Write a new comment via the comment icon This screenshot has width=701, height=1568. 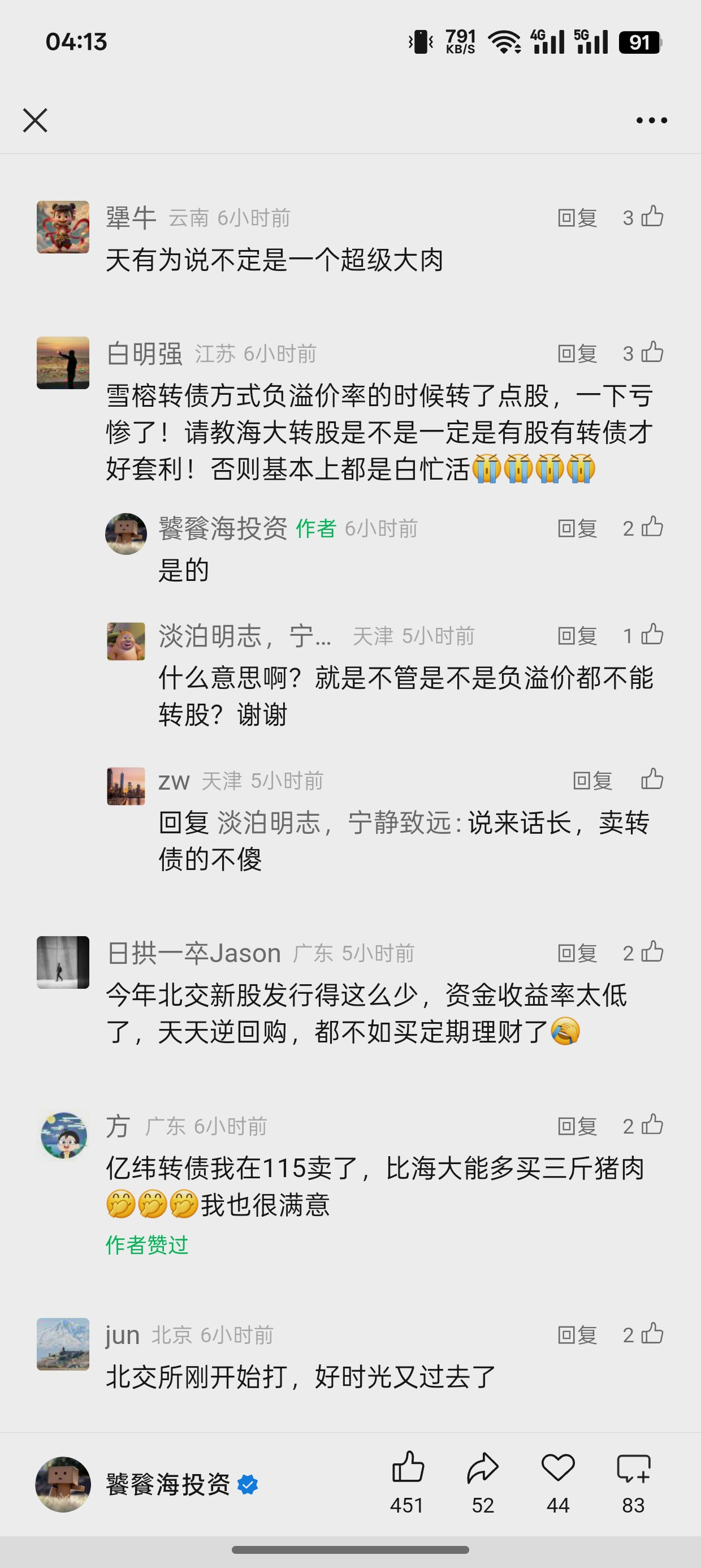pyautogui.click(x=633, y=1468)
